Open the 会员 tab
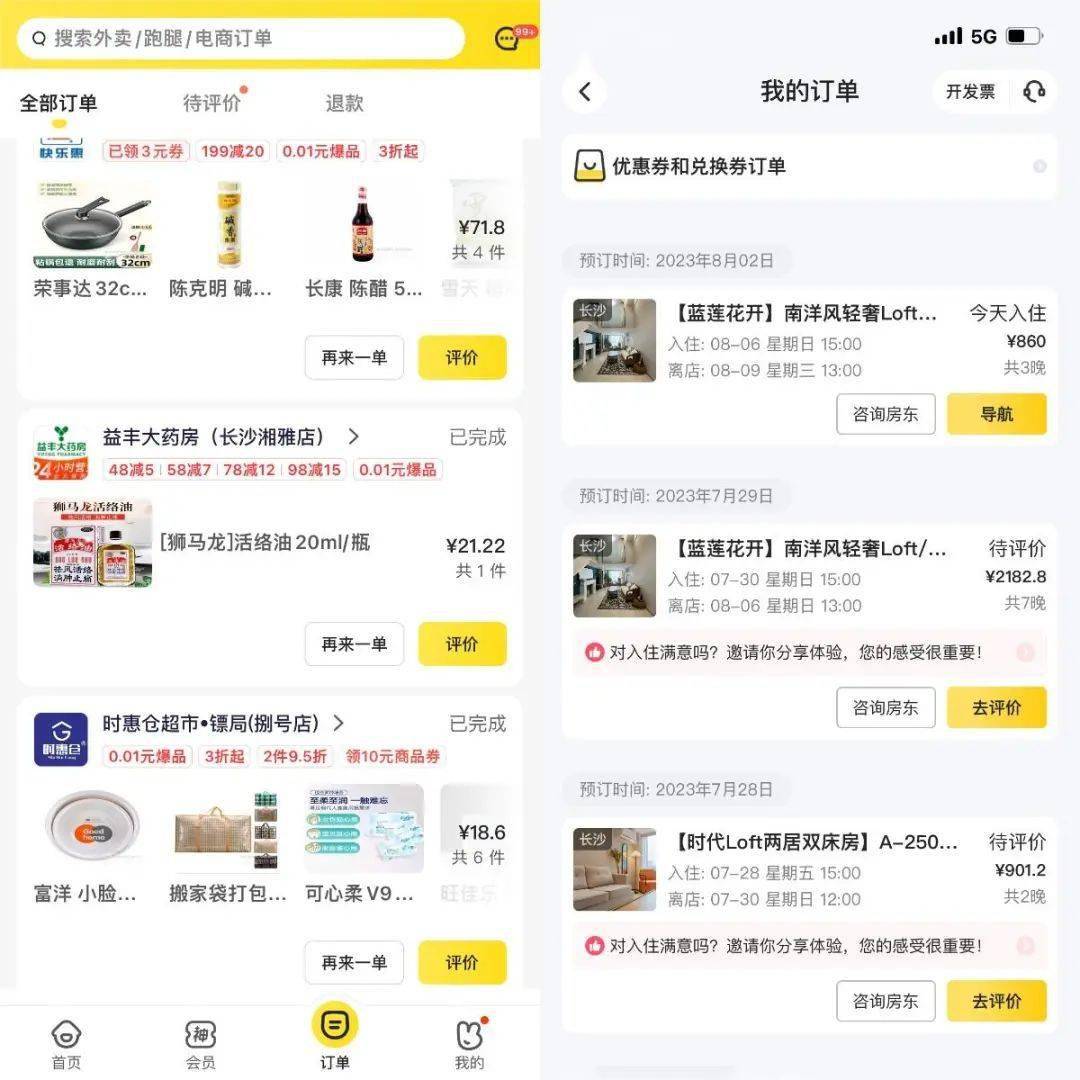 (x=200, y=1044)
